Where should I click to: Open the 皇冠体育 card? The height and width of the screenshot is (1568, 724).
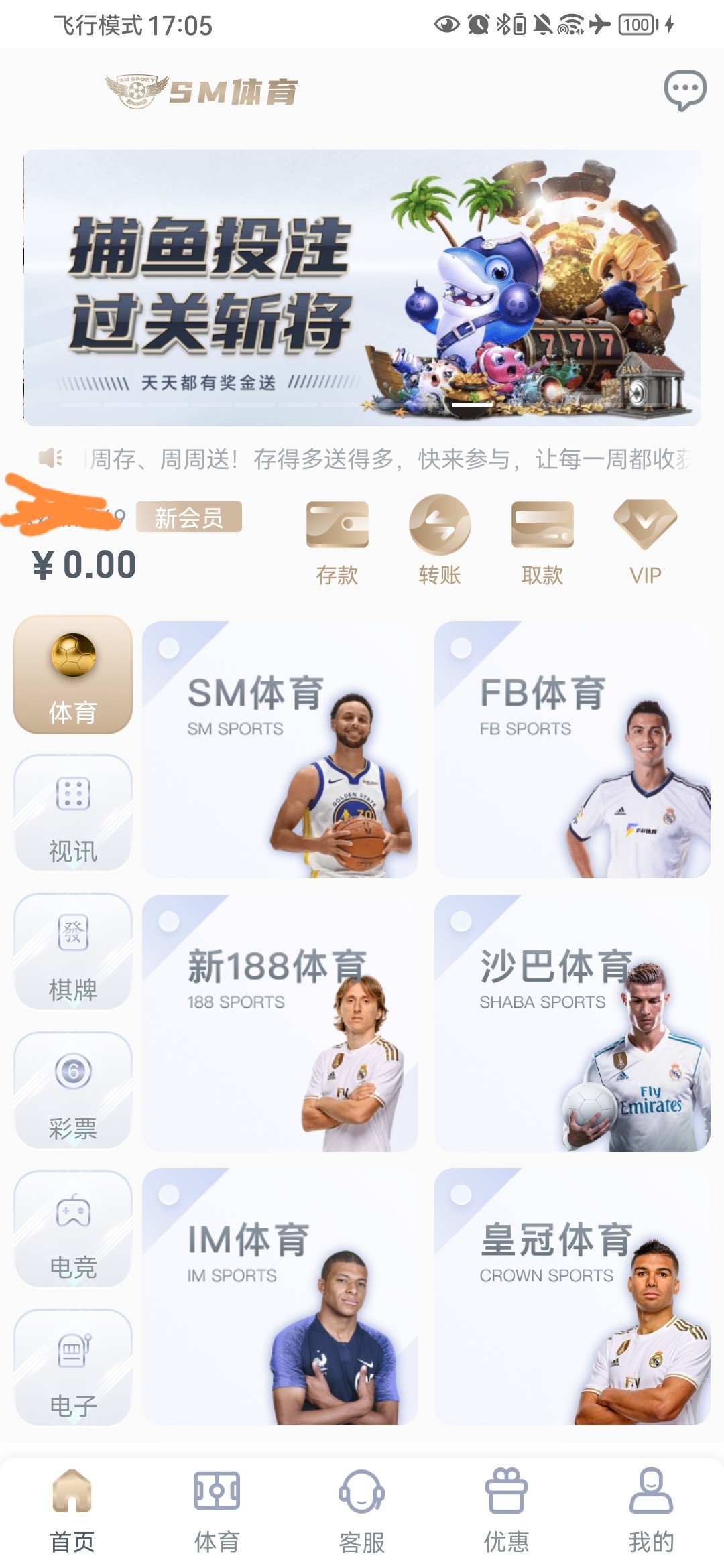[x=572, y=1296]
